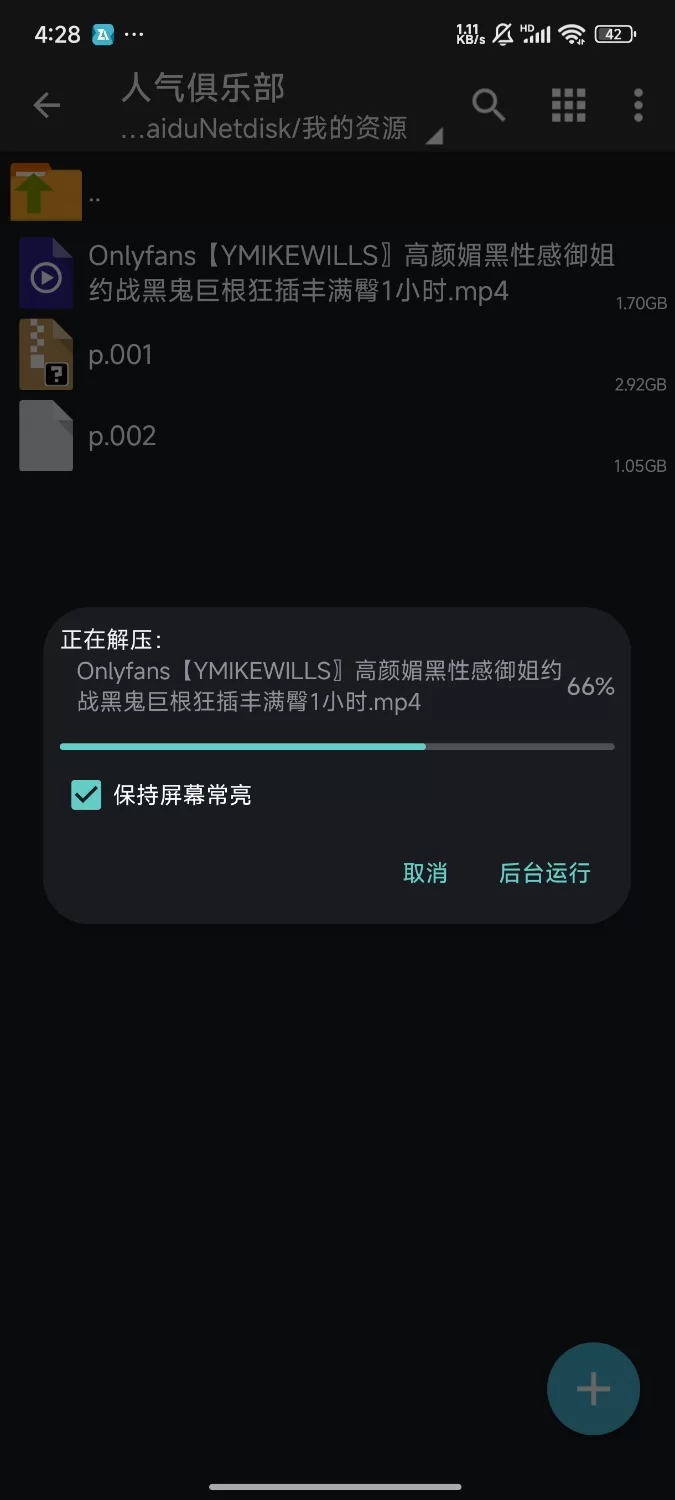Run the extraction in the background
This screenshot has height=1500, width=675.
click(544, 873)
